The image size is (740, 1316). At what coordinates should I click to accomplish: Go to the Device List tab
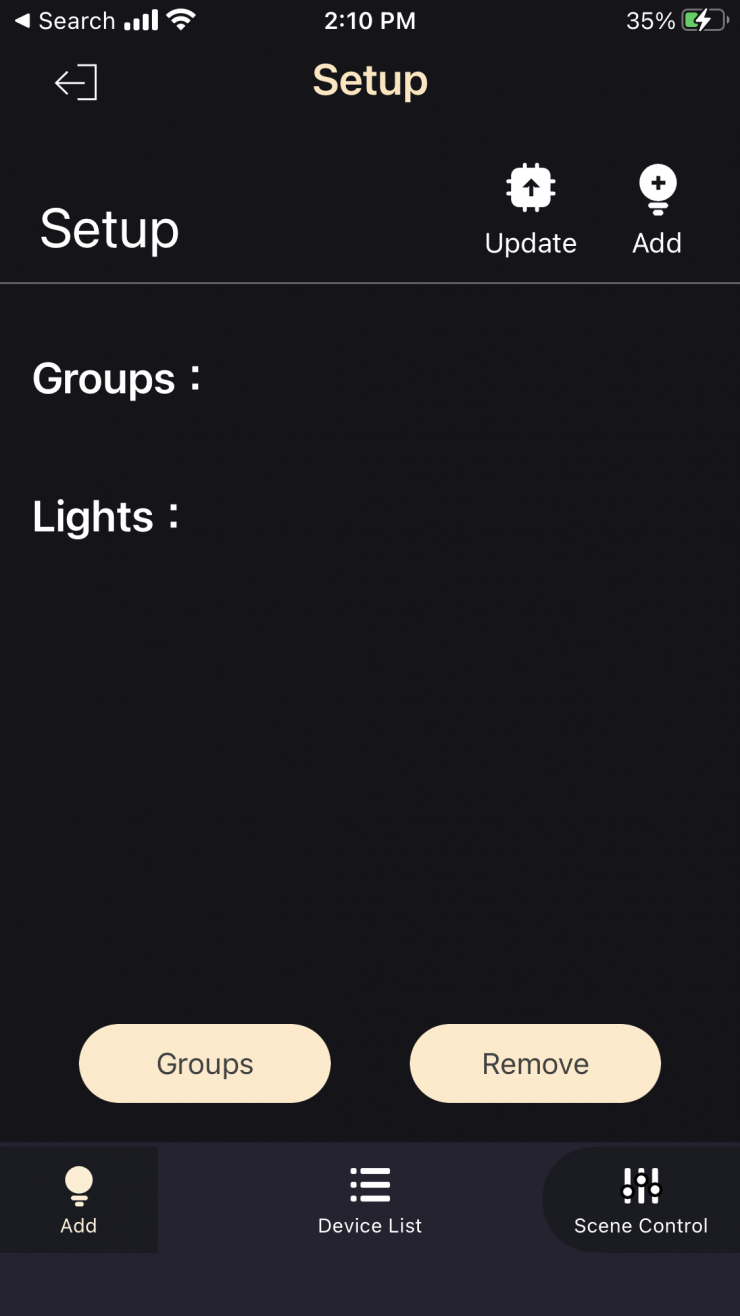(370, 1199)
